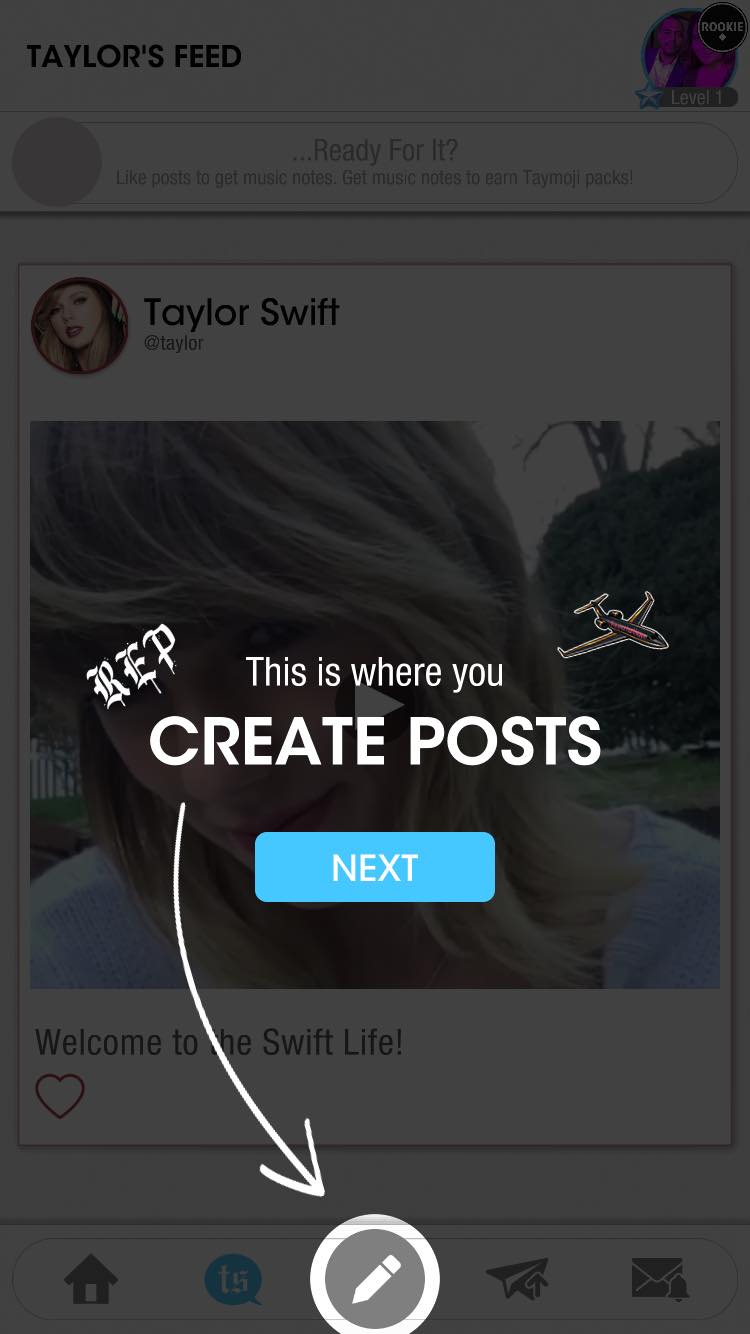Like the Welcome to the Swift Life post
This screenshot has width=750, height=1334.
pyautogui.click(x=60, y=1096)
